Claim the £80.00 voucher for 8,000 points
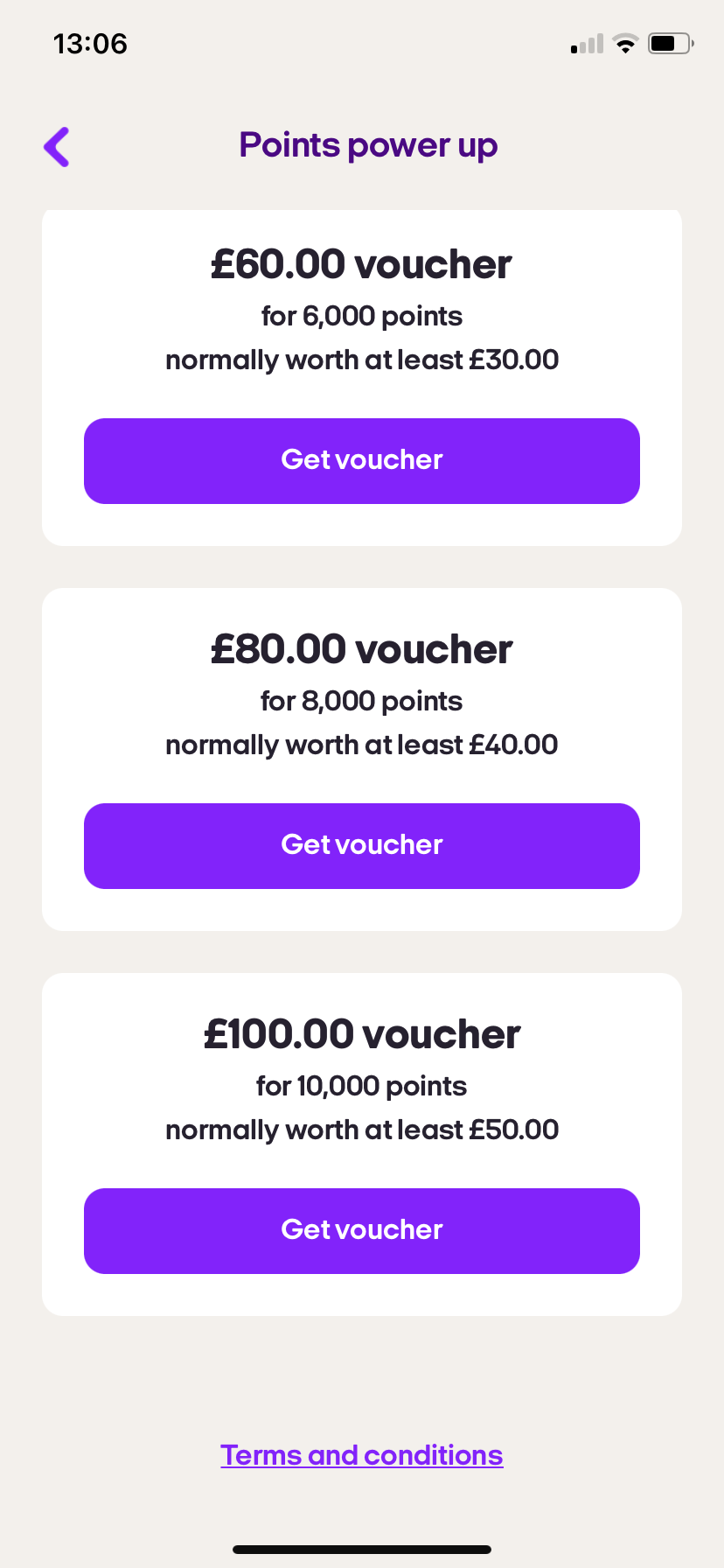 (x=362, y=846)
